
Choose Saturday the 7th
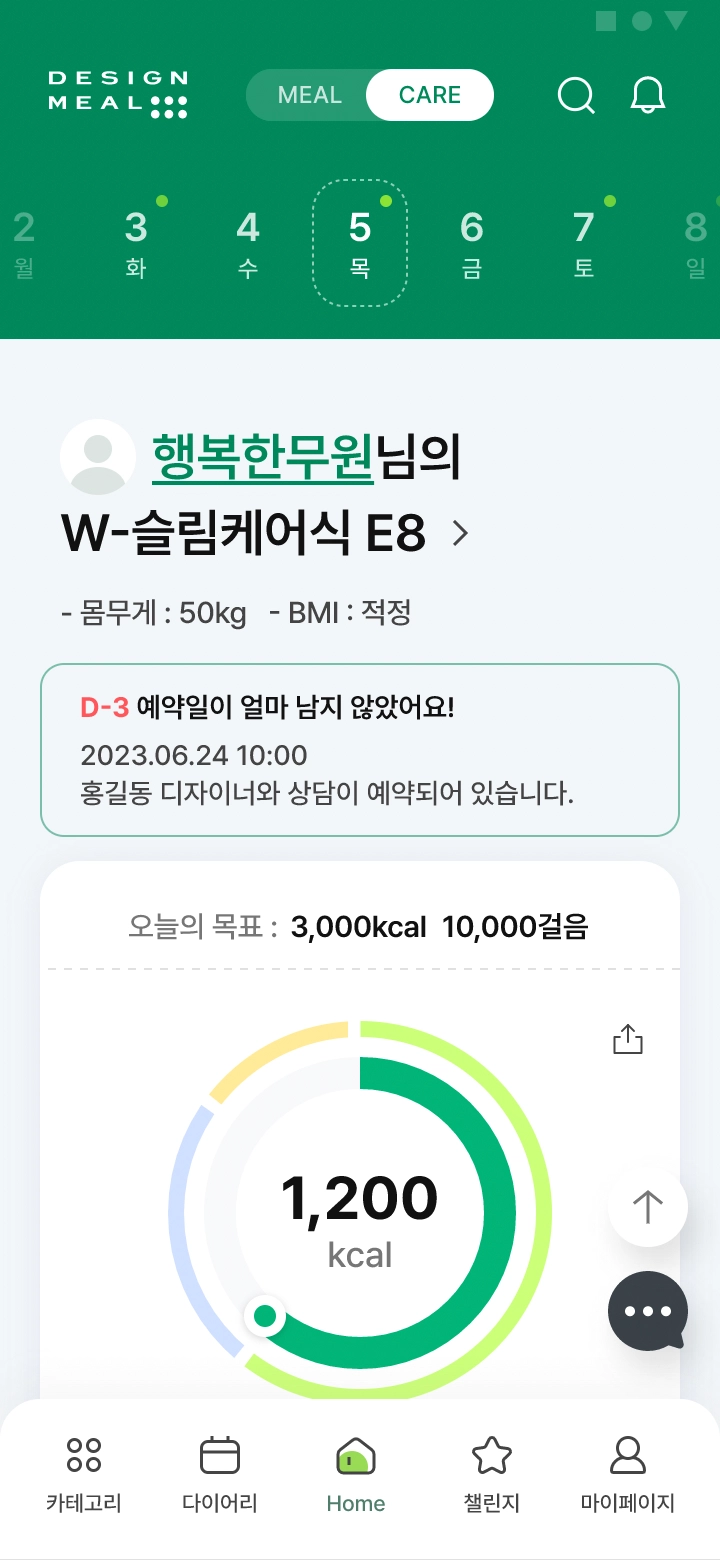584,243
